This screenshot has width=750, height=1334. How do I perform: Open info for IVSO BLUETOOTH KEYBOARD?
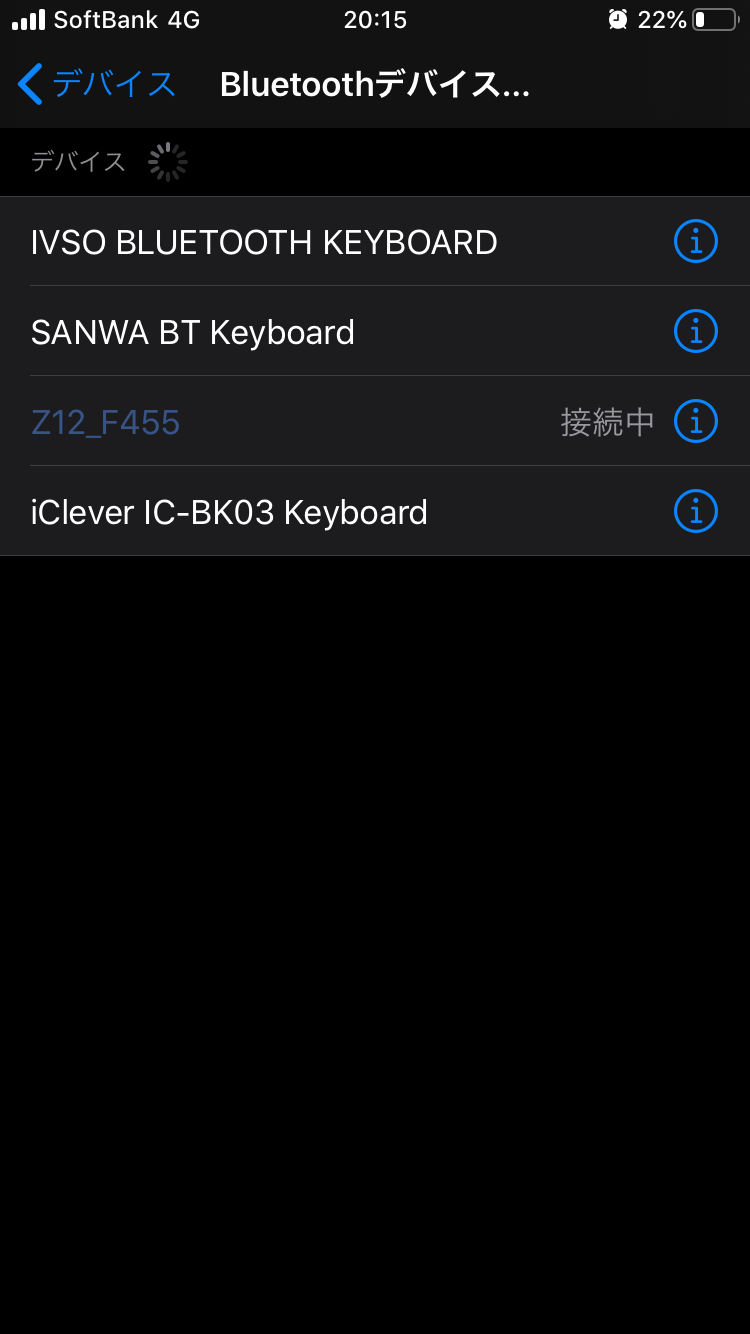tap(696, 242)
